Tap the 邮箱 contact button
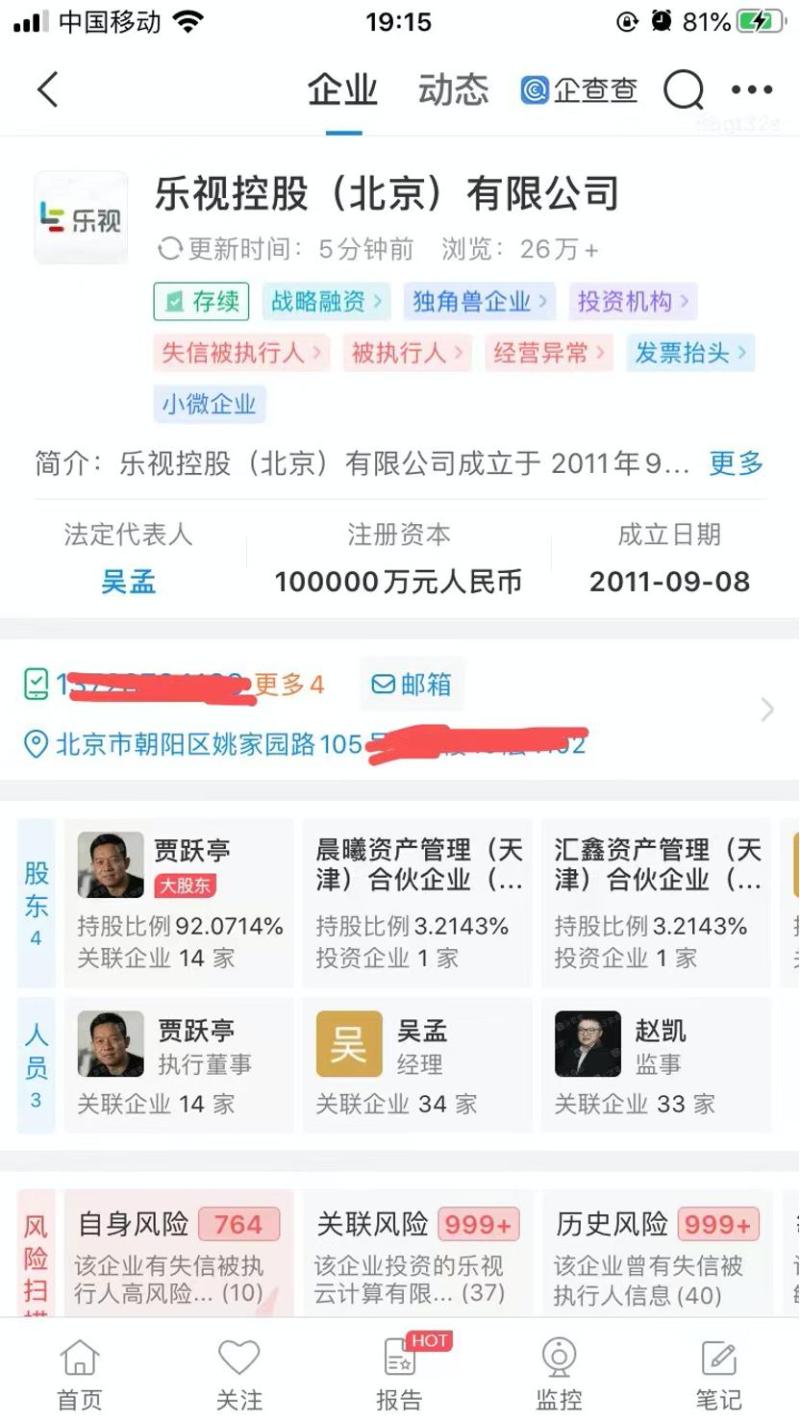Screen dimensions: 800x1421 click(411, 685)
